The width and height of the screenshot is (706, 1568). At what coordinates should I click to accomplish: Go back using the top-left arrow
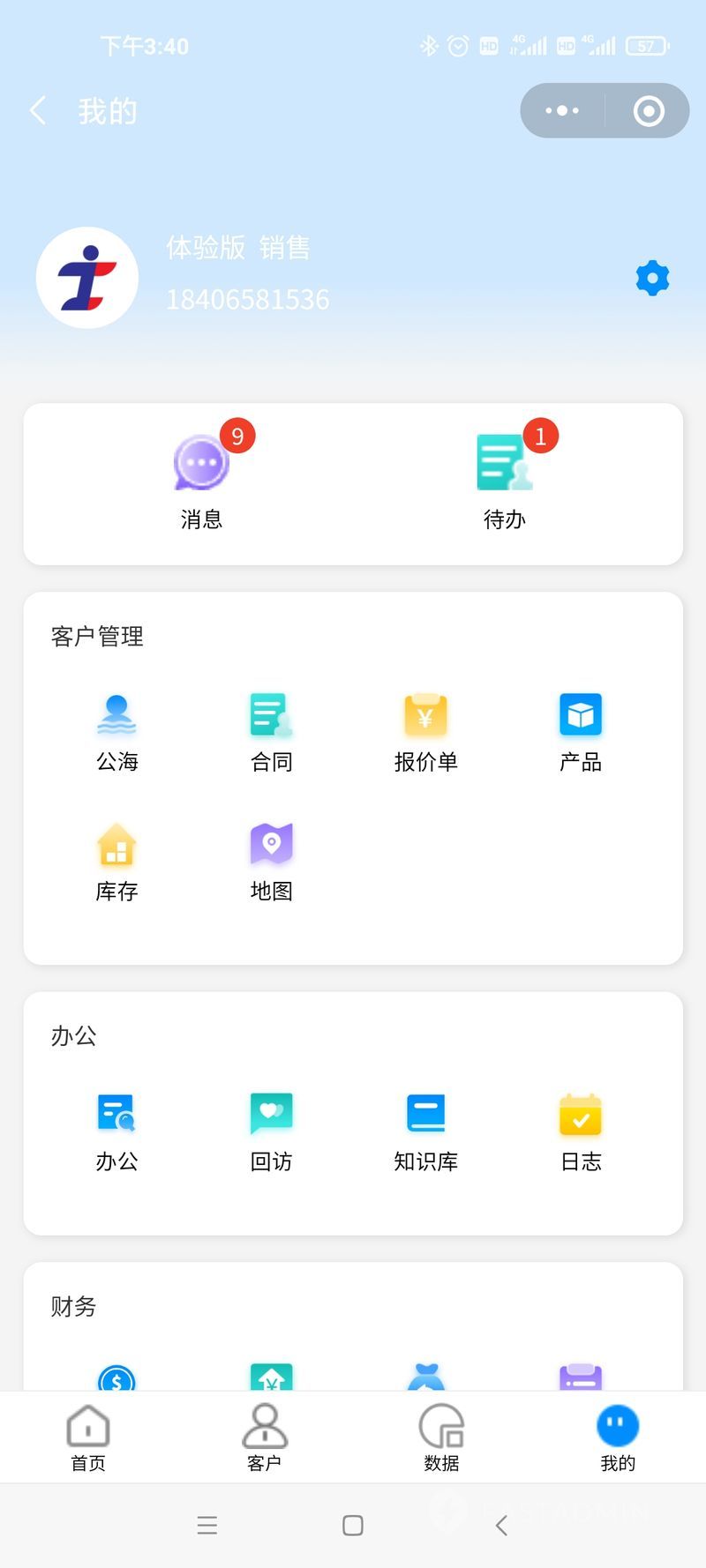(38, 111)
